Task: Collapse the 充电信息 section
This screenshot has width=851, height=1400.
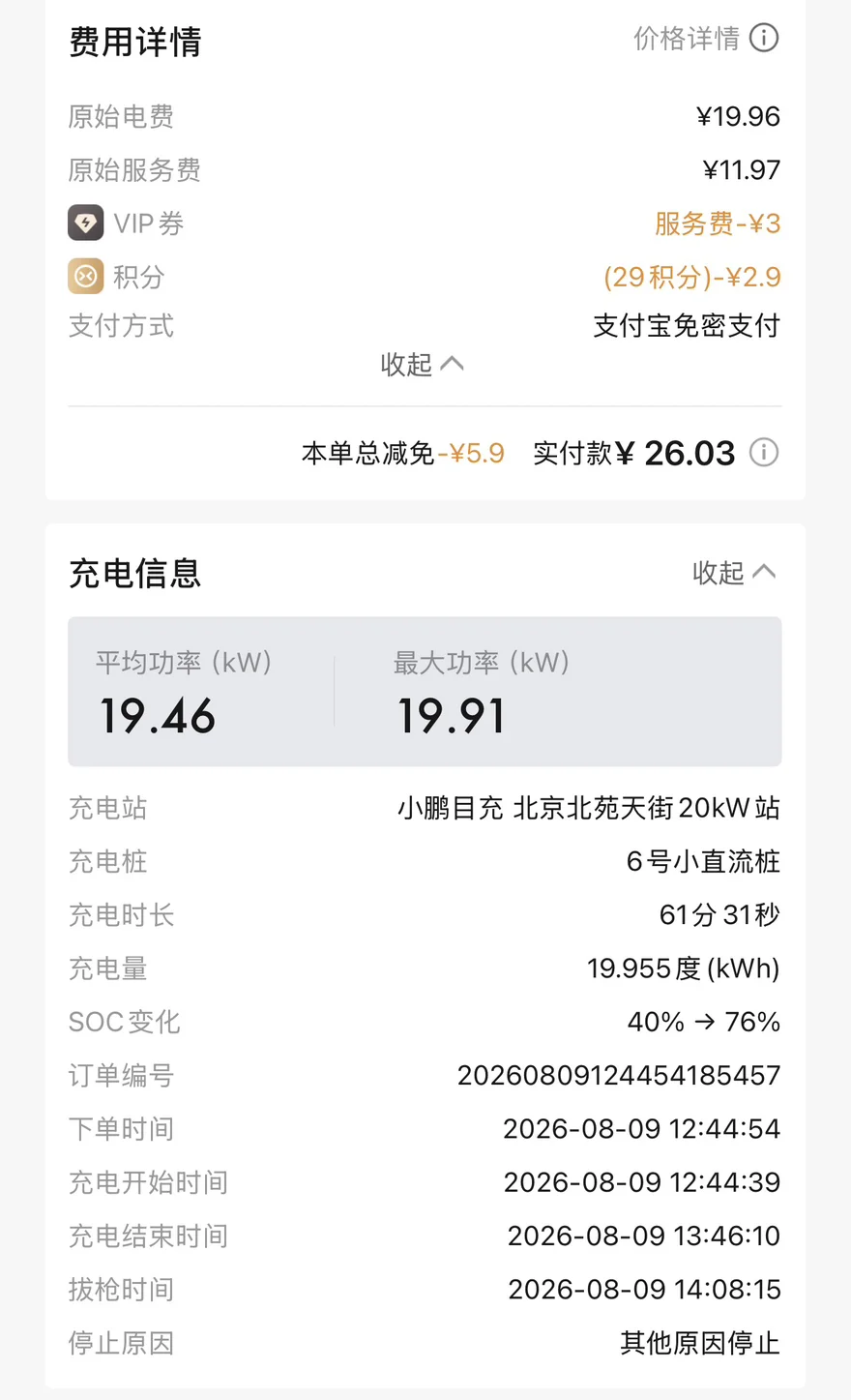Action: point(735,573)
